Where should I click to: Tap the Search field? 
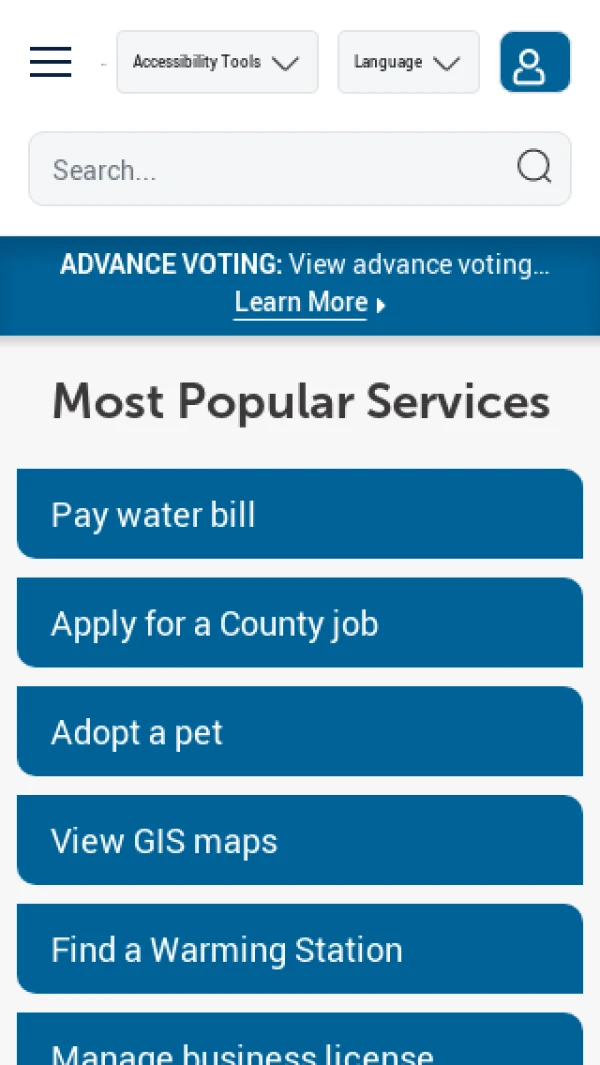tap(270, 169)
